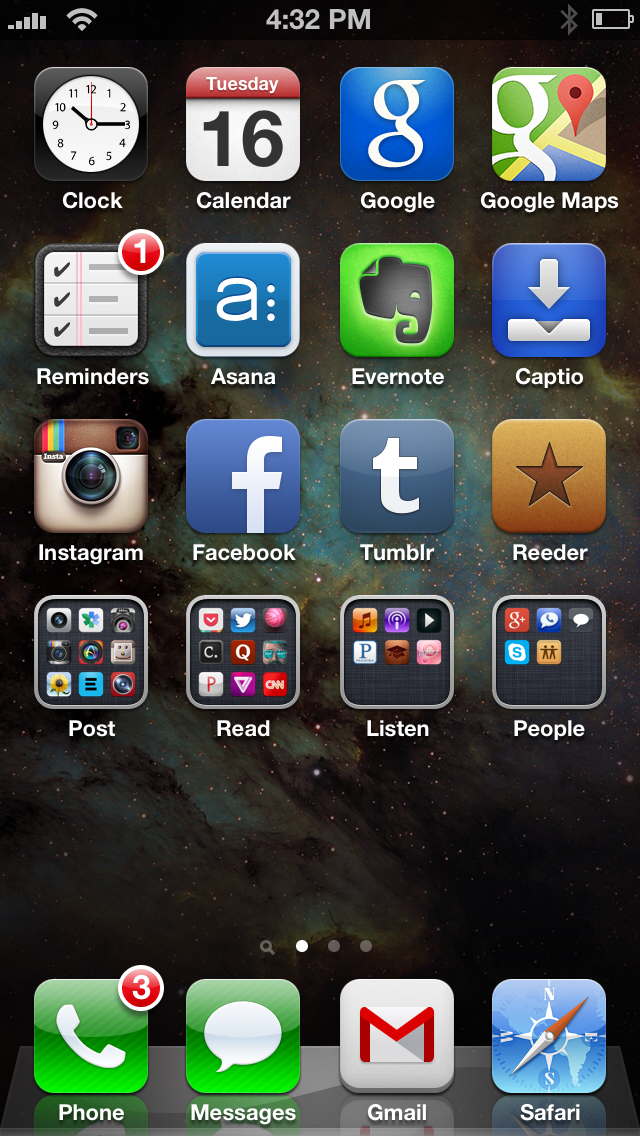Open Tumblr
Screen dimensions: 640x1136
[x=397, y=476]
